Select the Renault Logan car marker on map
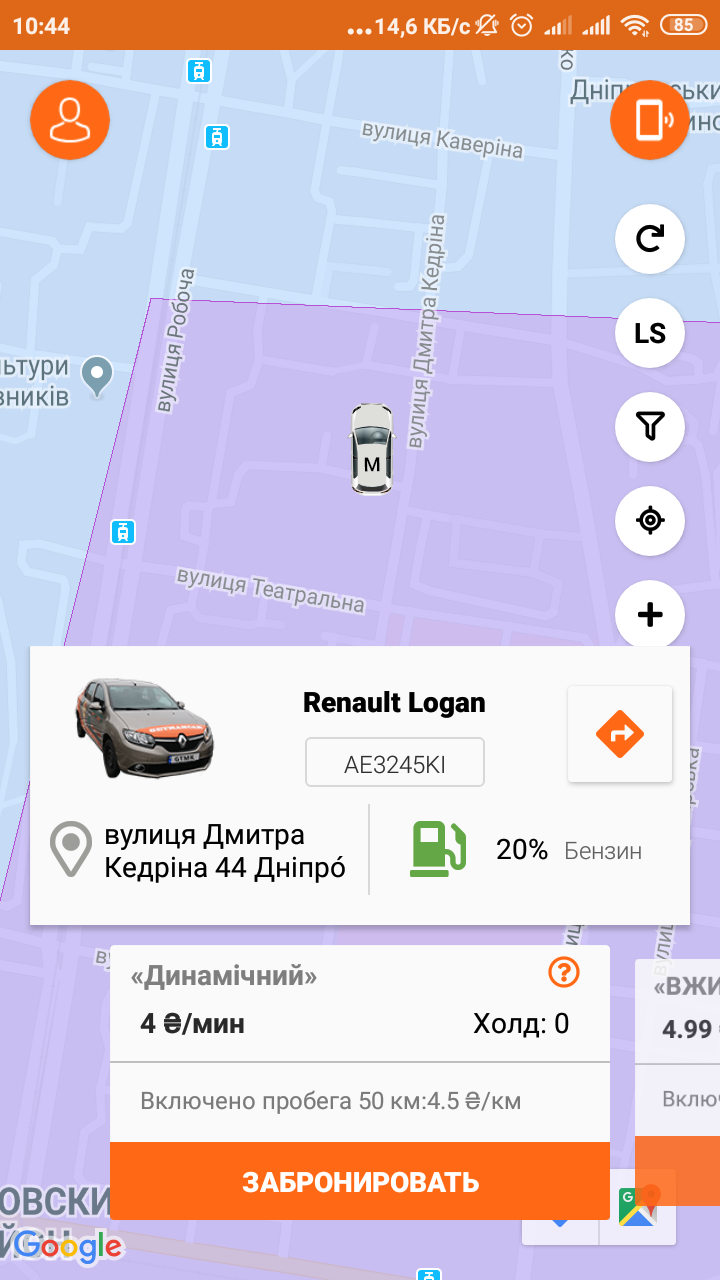The image size is (720, 1280). pos(371,449)
